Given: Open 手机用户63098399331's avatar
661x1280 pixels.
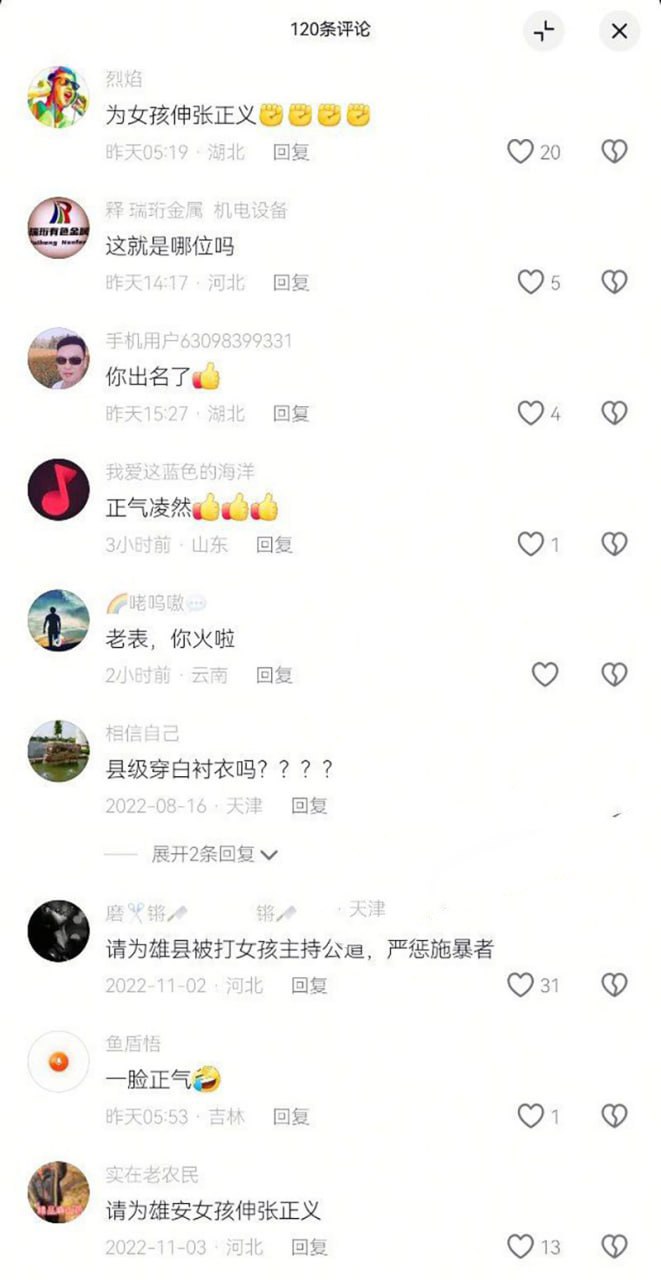Looking at the screenshot, I should tap(58, 359).
